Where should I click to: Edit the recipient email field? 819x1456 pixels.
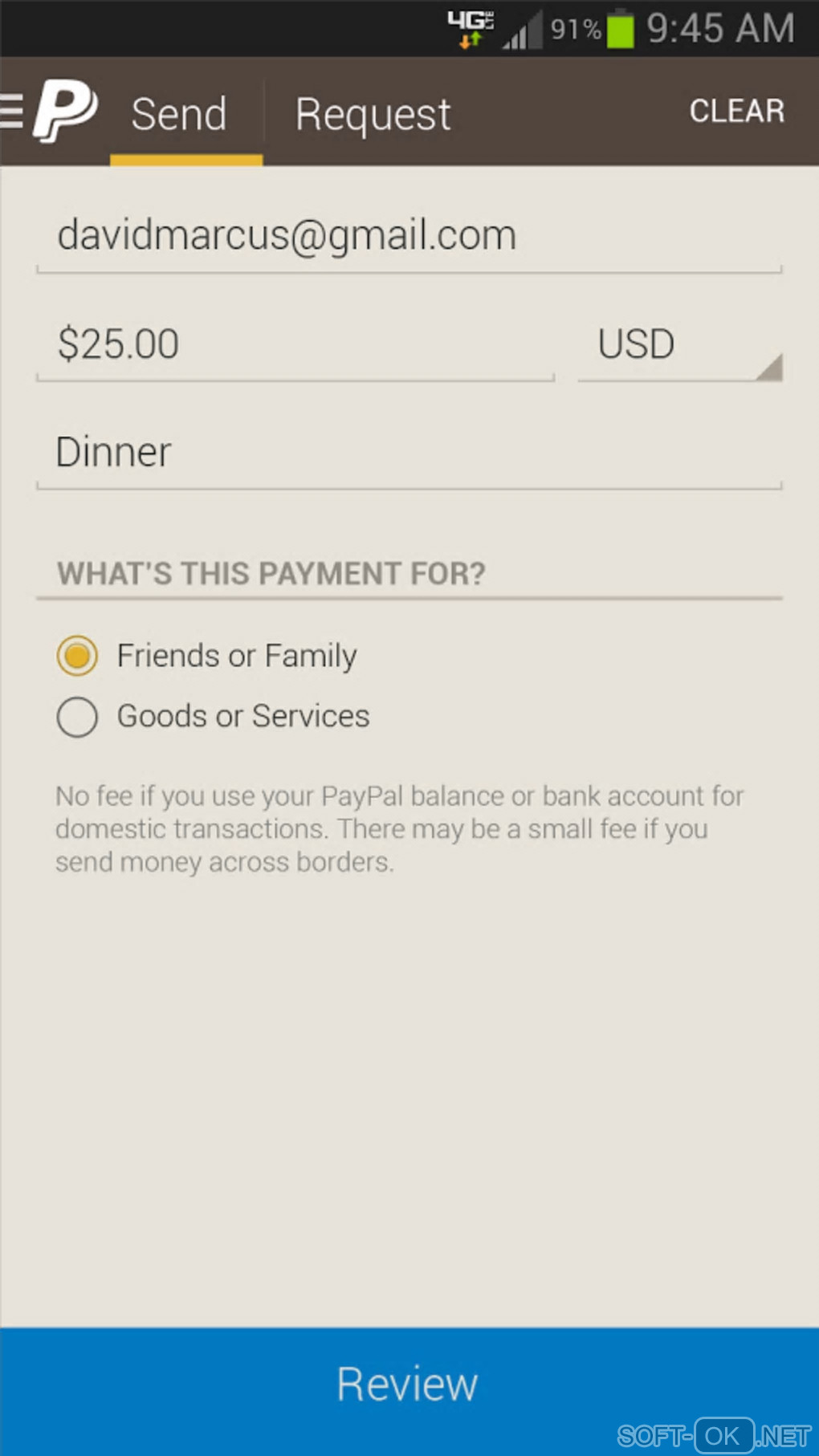click(408, 235)
